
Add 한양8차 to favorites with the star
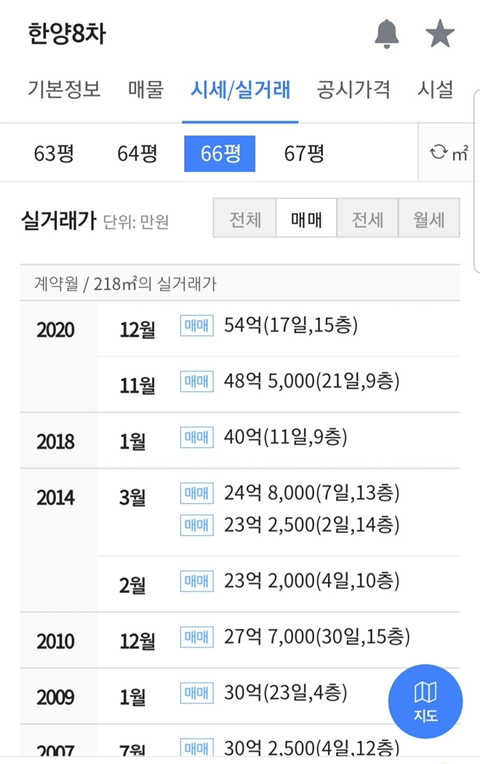(x=440, y=34)
